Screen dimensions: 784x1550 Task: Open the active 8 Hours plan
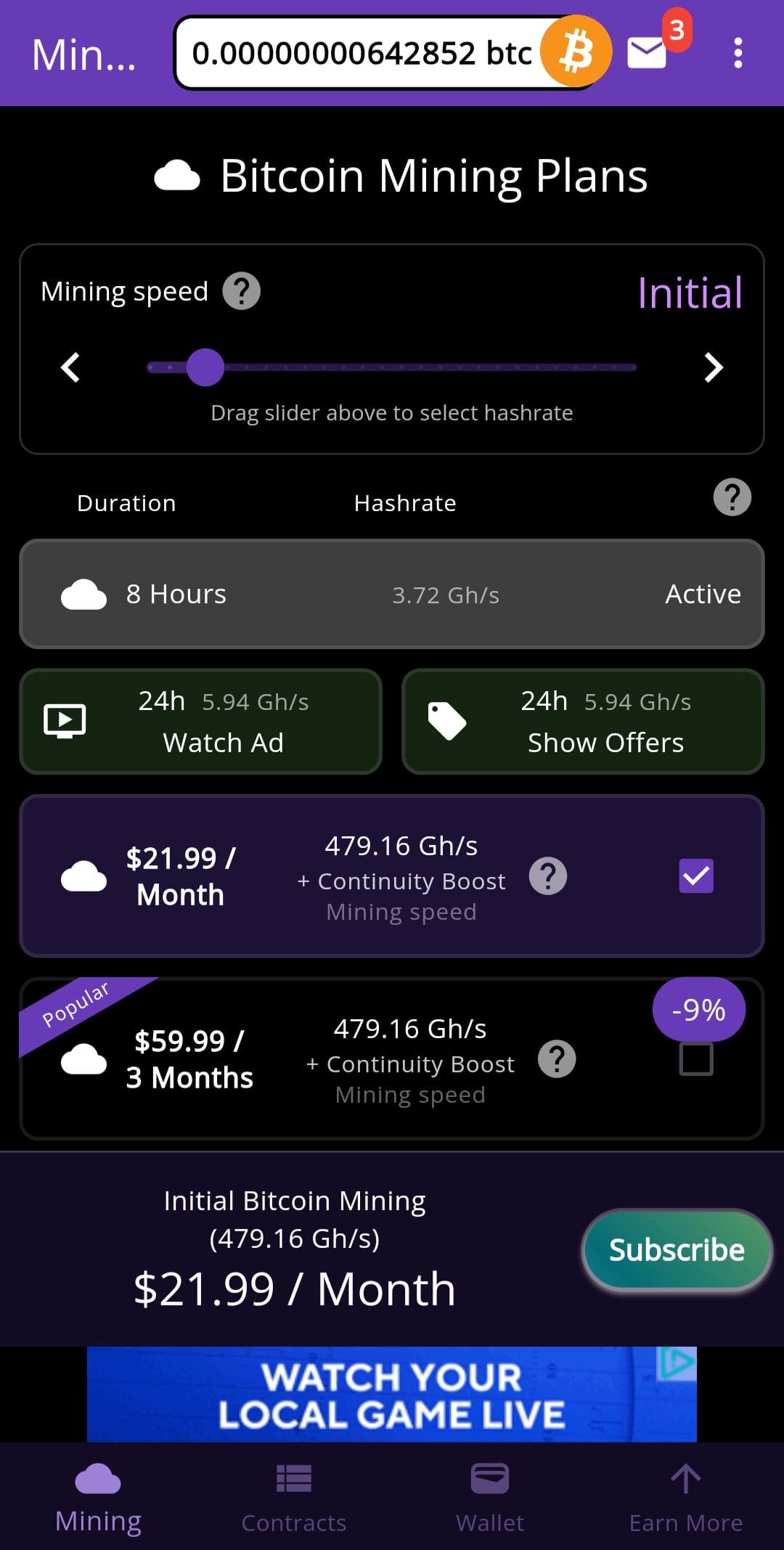coord(392,594)
